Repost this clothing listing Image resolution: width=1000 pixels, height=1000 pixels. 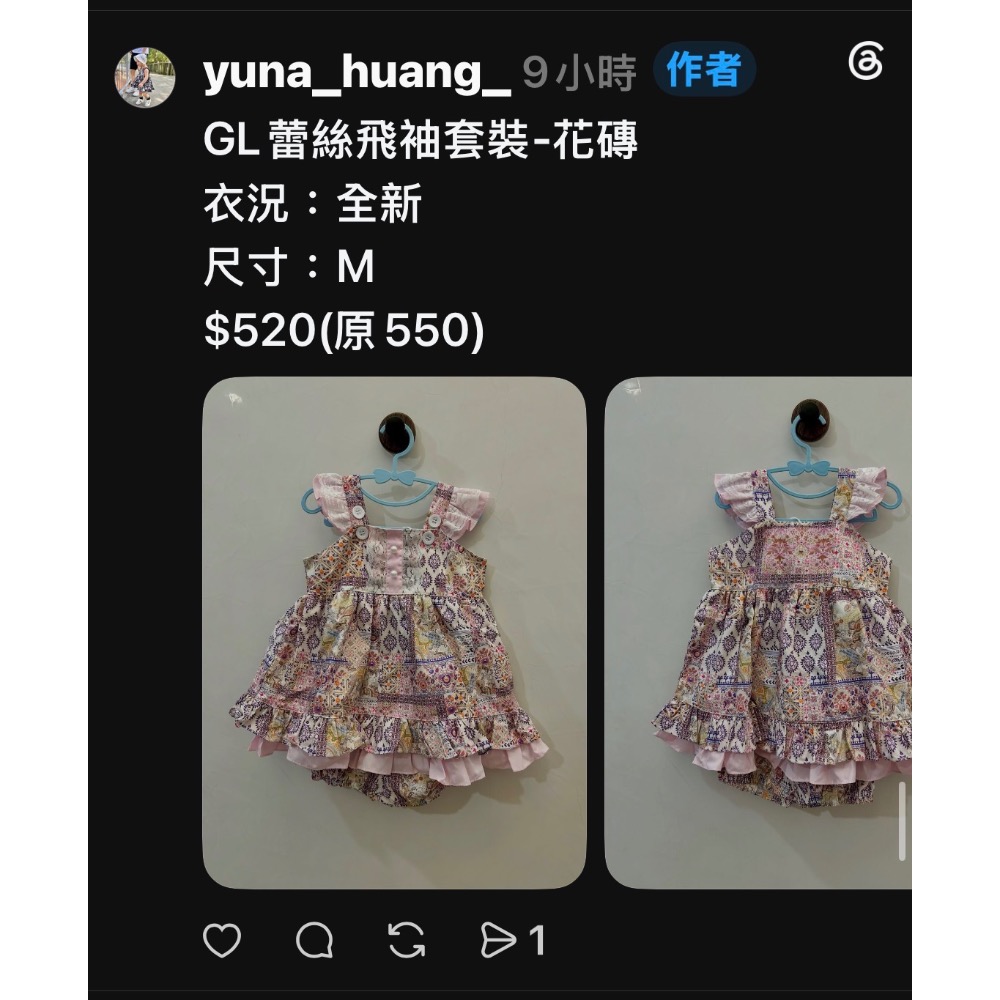pyautogui.click(x=407, y=940)
